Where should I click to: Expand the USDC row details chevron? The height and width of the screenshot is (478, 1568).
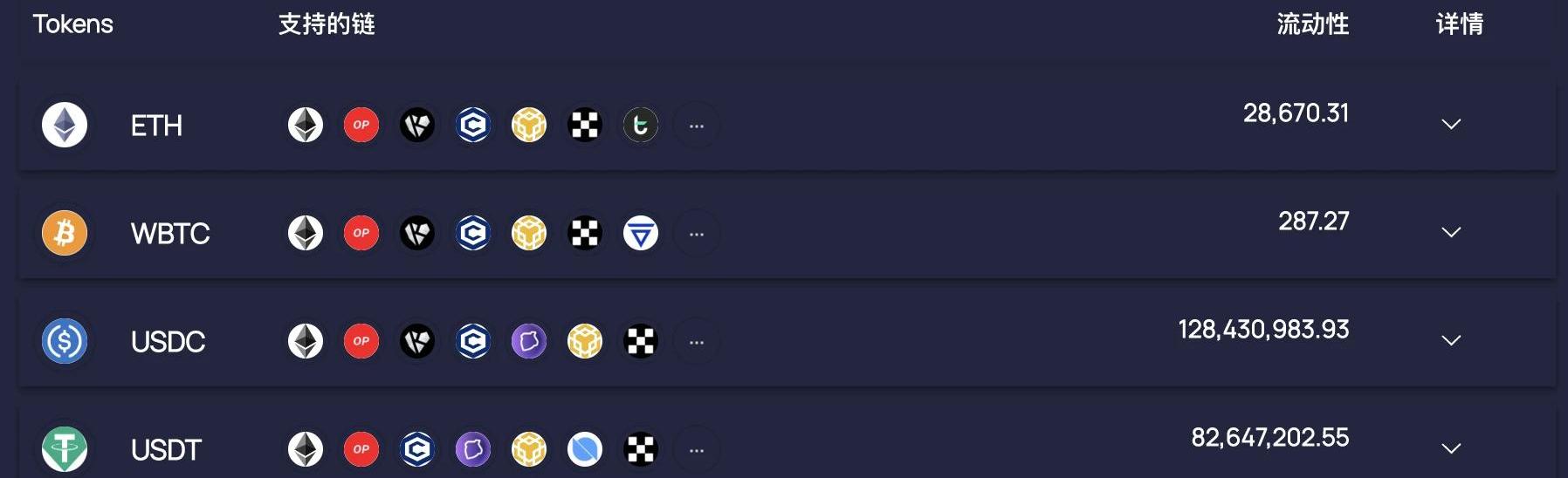pos(1451,341)
